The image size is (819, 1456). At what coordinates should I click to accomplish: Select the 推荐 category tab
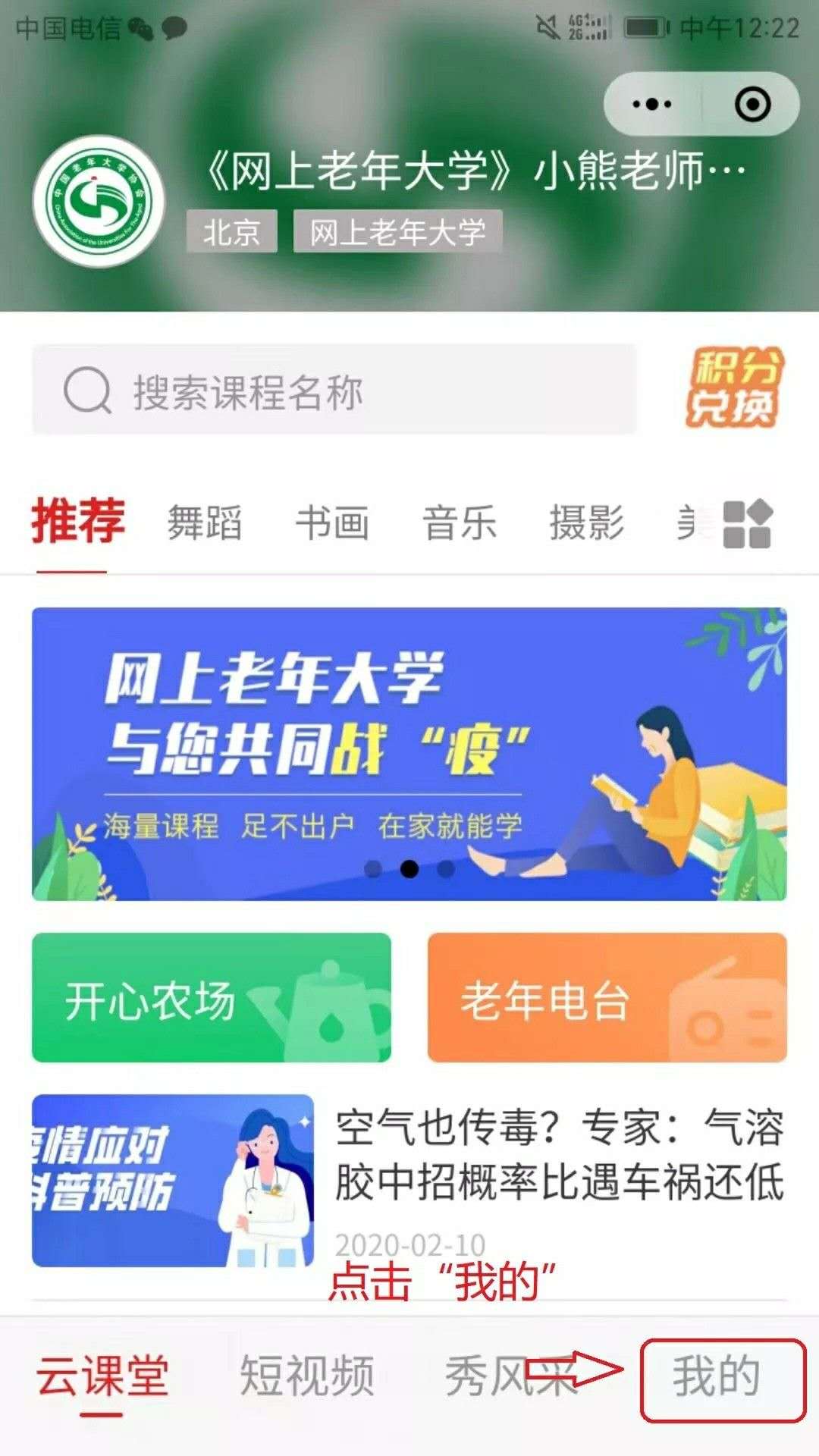[77, 522]
